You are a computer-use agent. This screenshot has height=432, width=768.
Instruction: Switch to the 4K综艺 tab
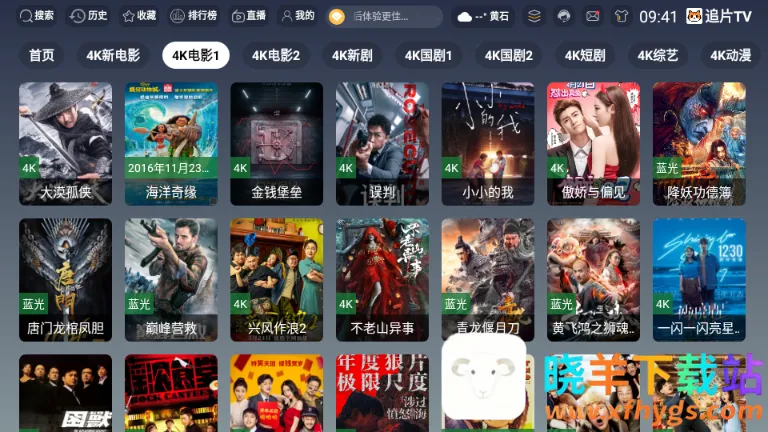[x=660, y=55]
